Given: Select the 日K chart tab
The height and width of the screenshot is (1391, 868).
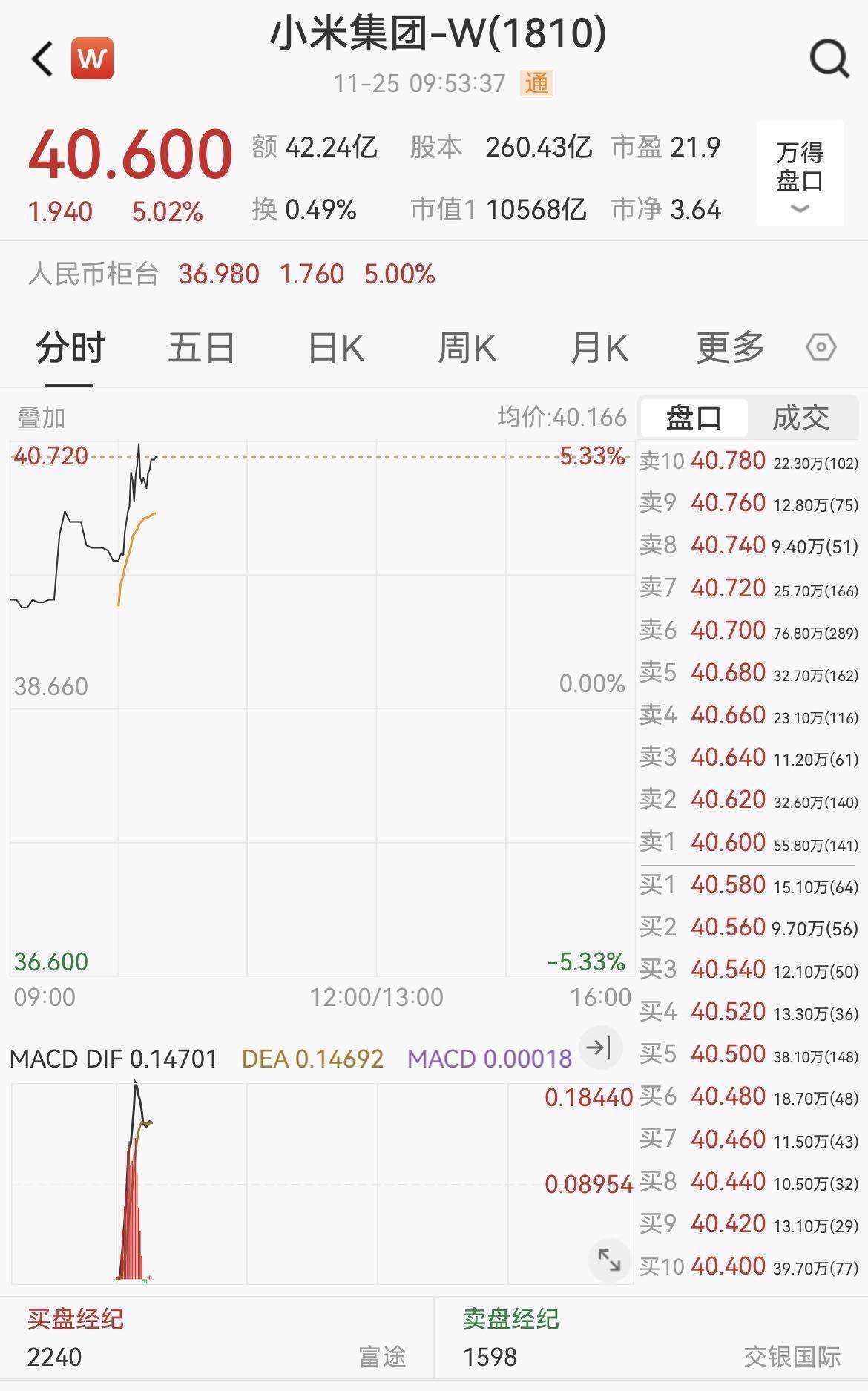Looking at the screenshot, I should tap(335, 348).
